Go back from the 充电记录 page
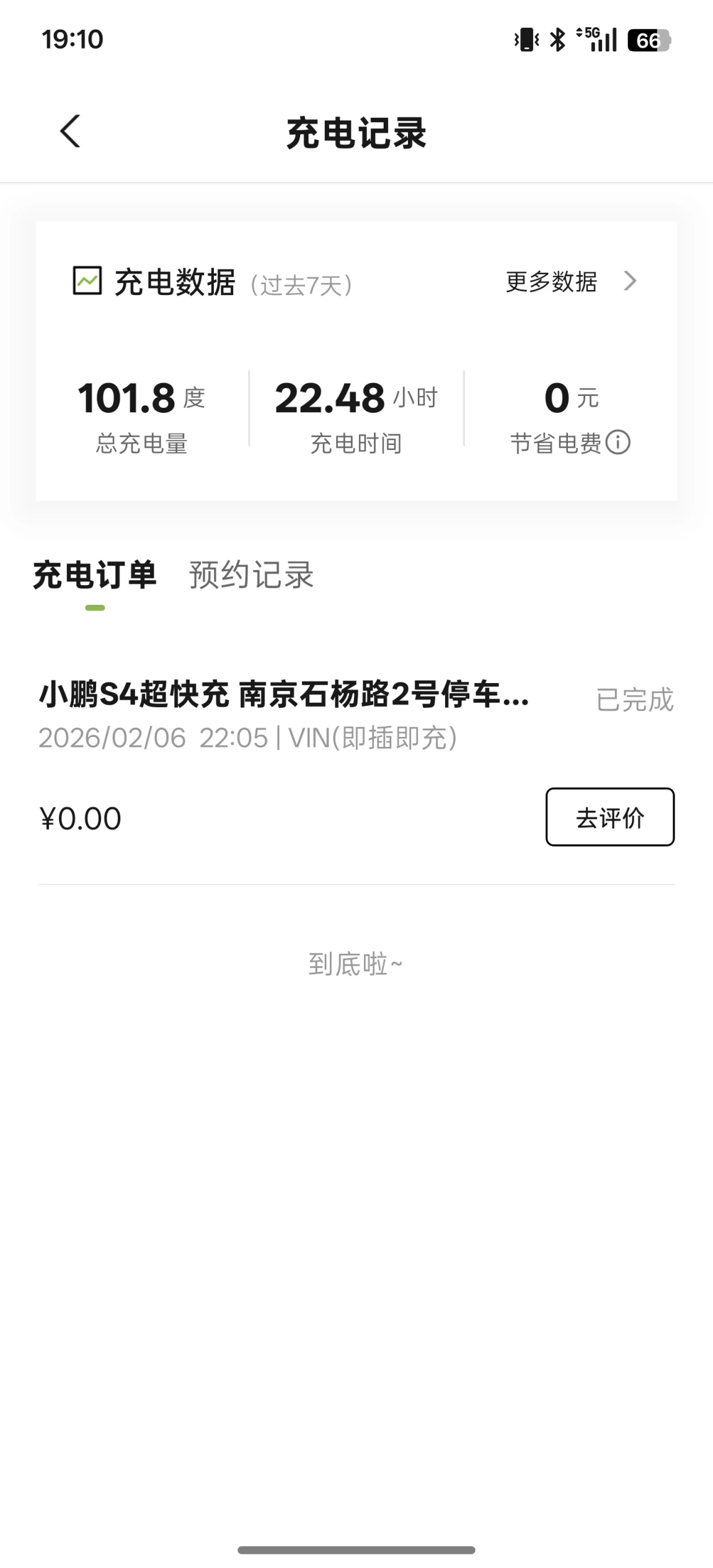 click(x=70, y=131)
